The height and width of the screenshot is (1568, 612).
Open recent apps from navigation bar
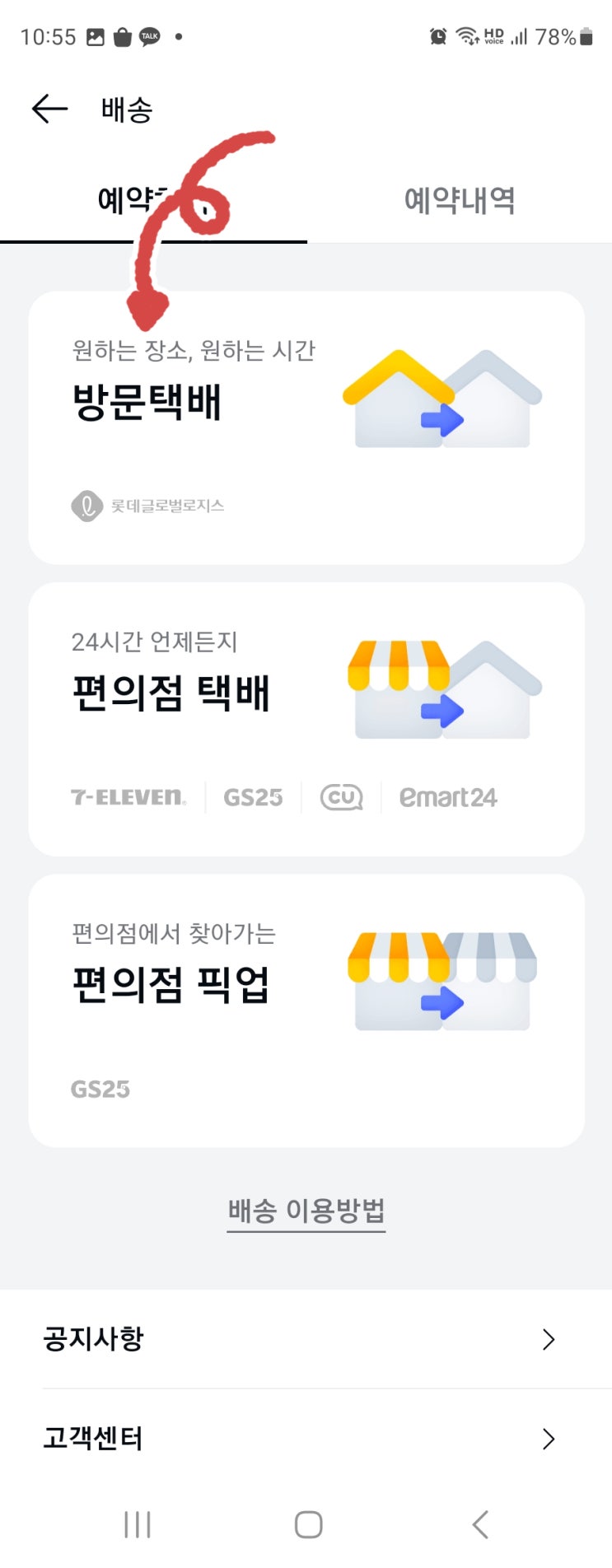click(138, 1524)
